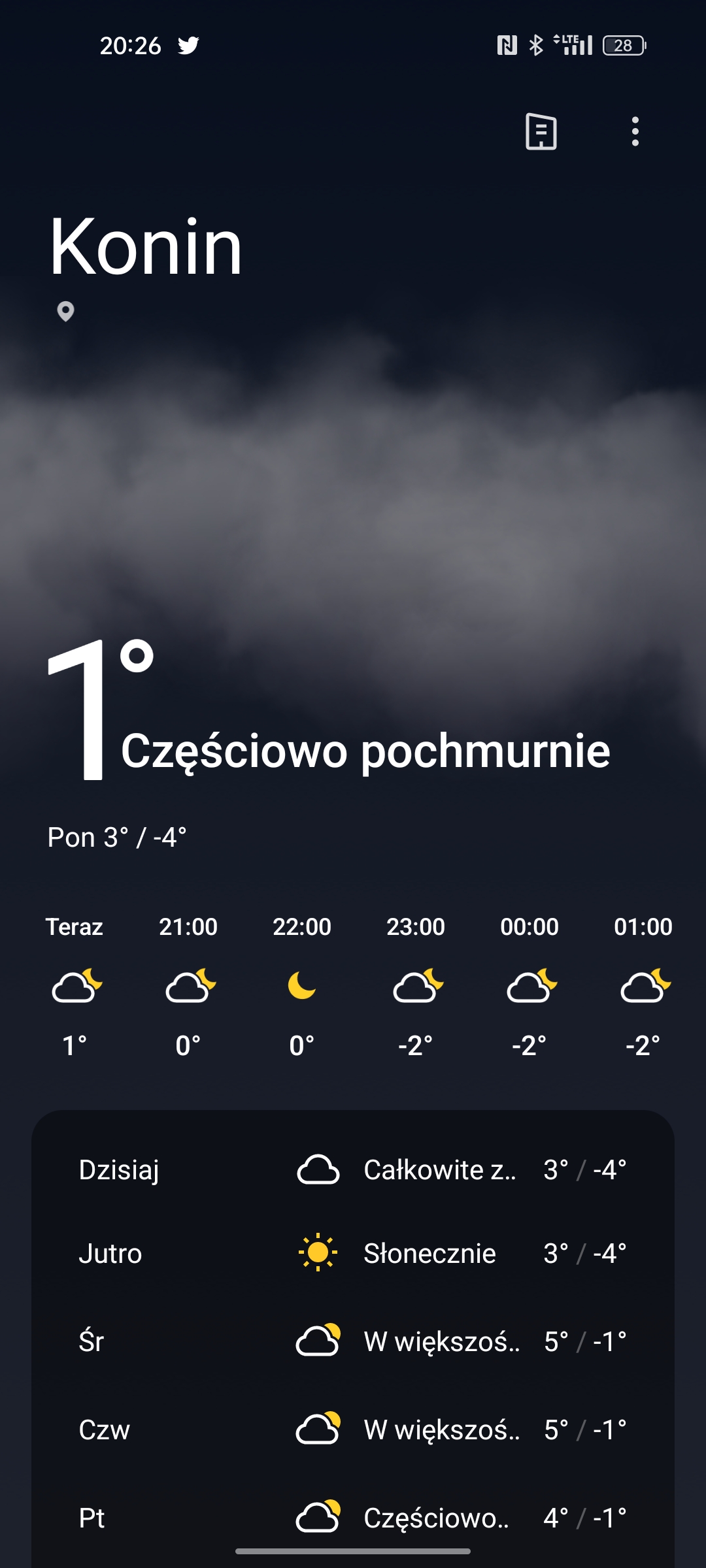This screenshot has width=706, height=1568.
Task: View Jutro sunny forecast row
Action: (x=353, y=1253)
